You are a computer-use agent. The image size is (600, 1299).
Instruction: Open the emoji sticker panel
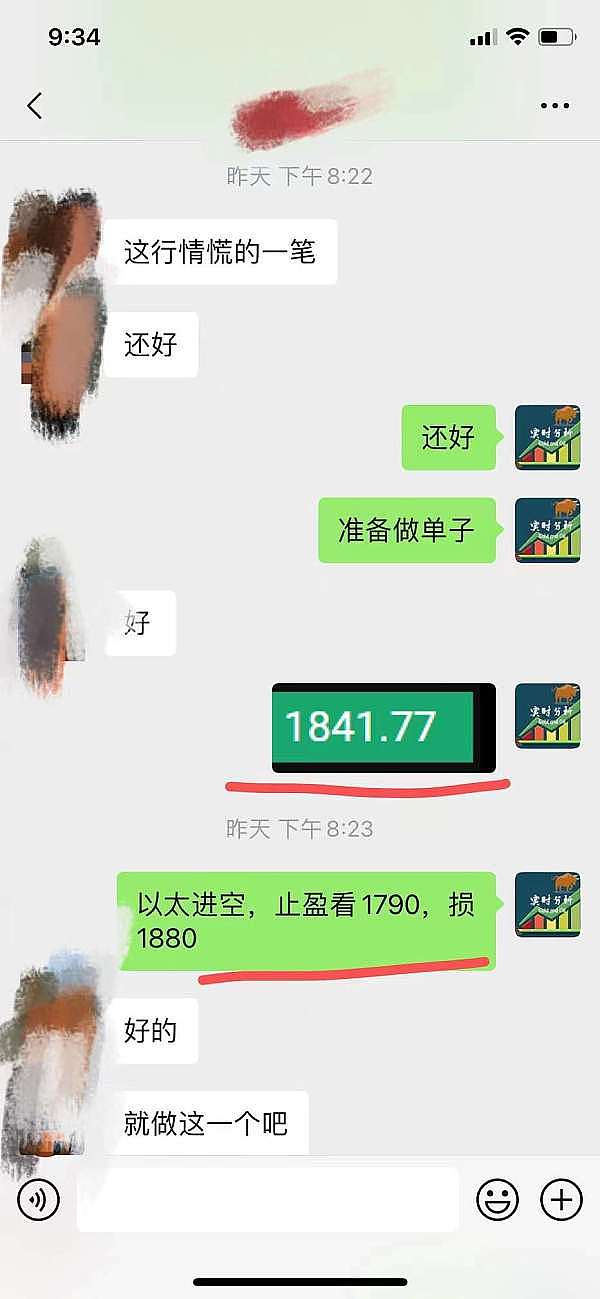497,1199
